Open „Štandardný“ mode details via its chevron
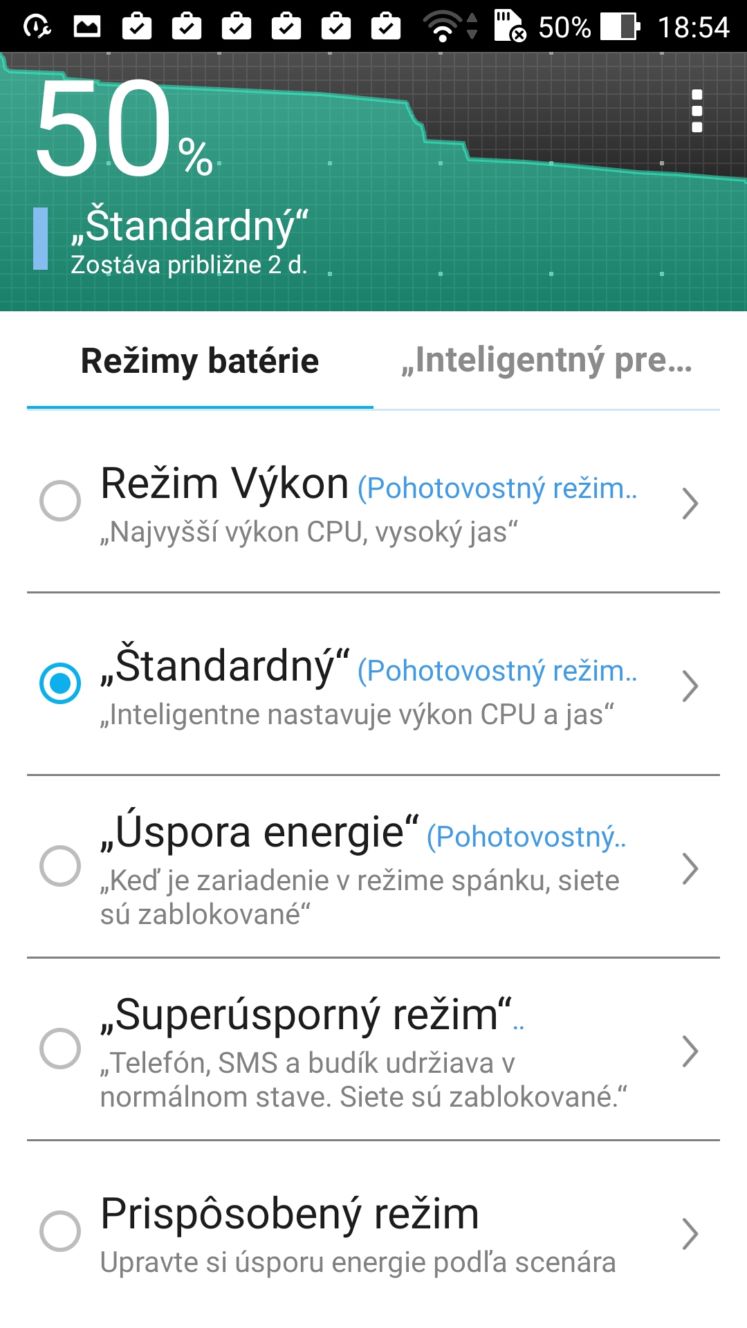Screen dimensions: 747x1328 click(x=689, y=687)
